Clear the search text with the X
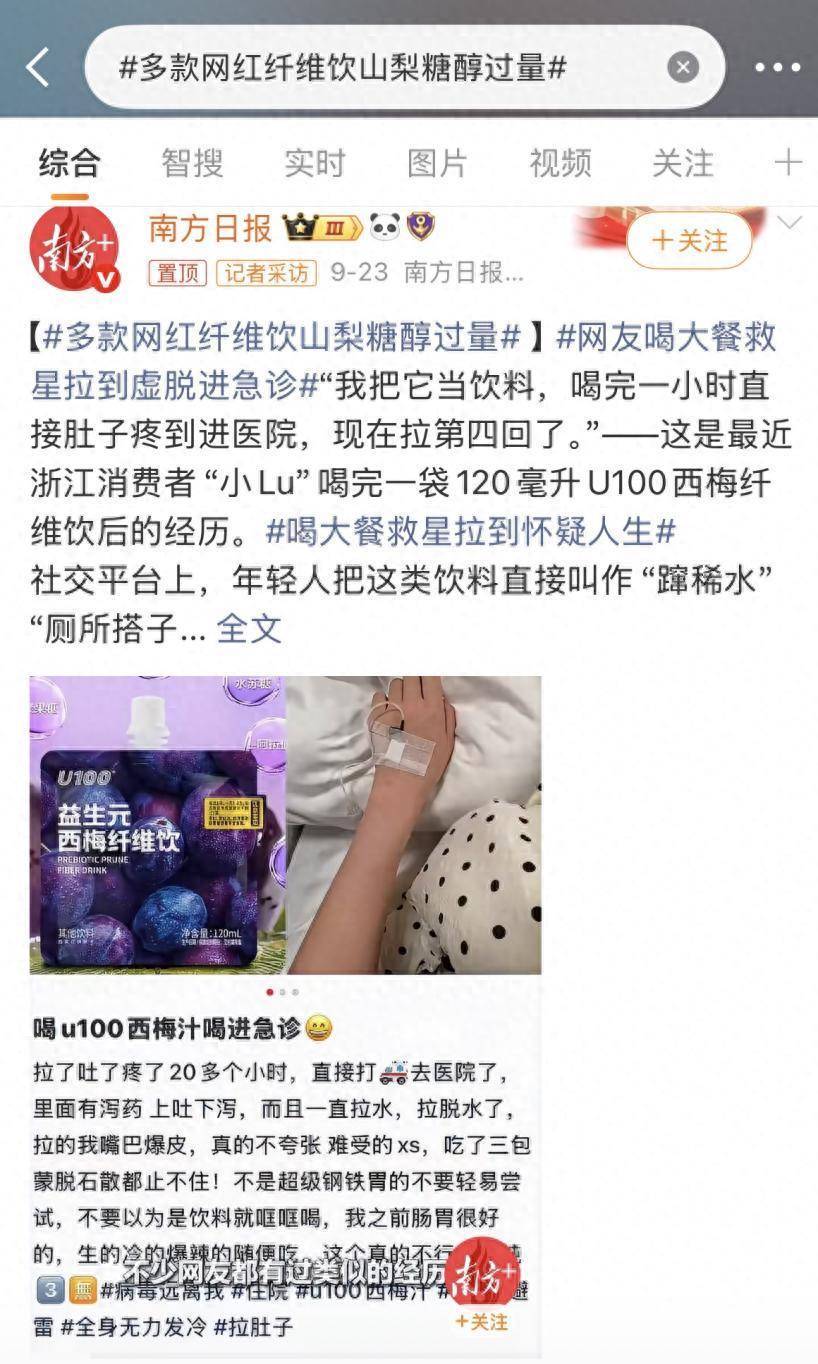The image size is (818, 1364). point(683,67)
